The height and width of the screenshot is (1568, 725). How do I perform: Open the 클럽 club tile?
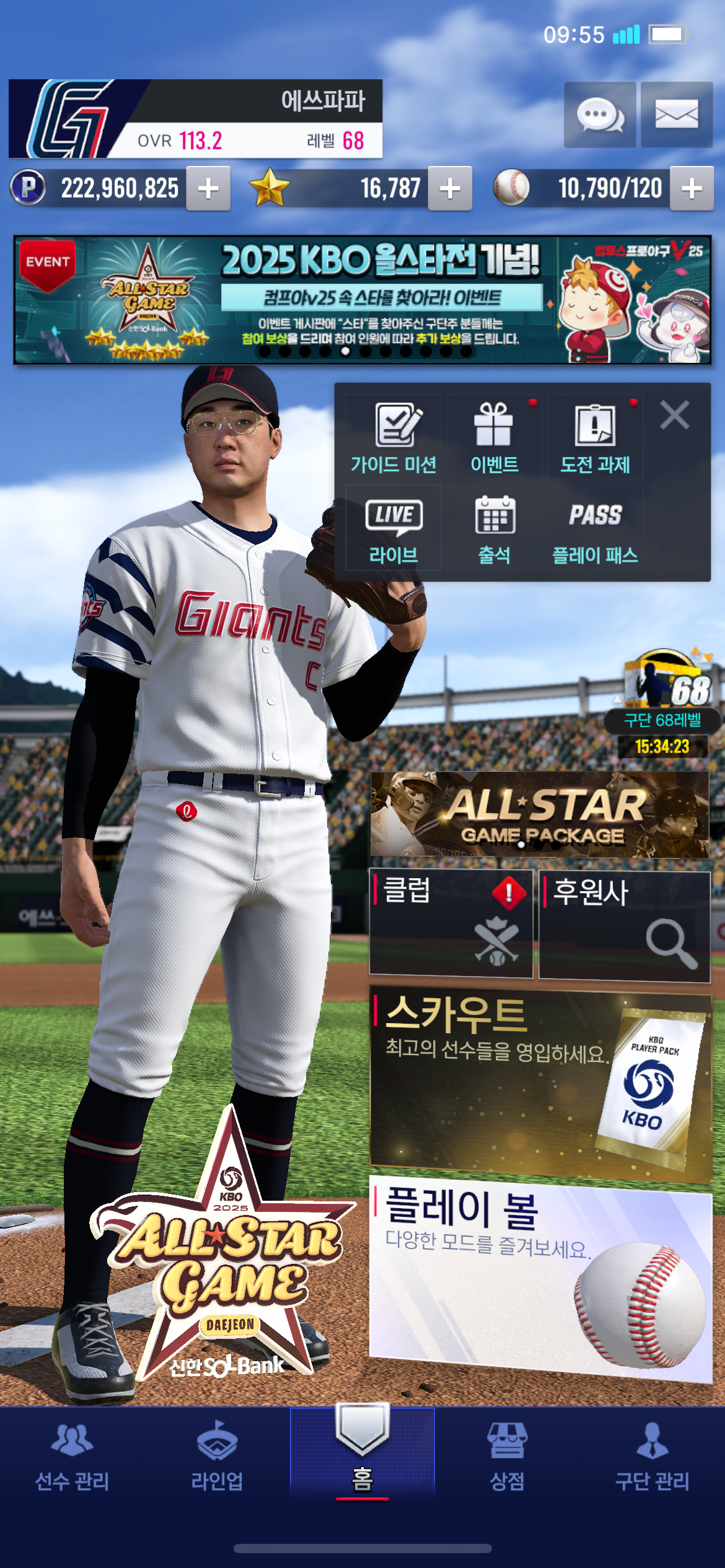(x=451, y=923)
